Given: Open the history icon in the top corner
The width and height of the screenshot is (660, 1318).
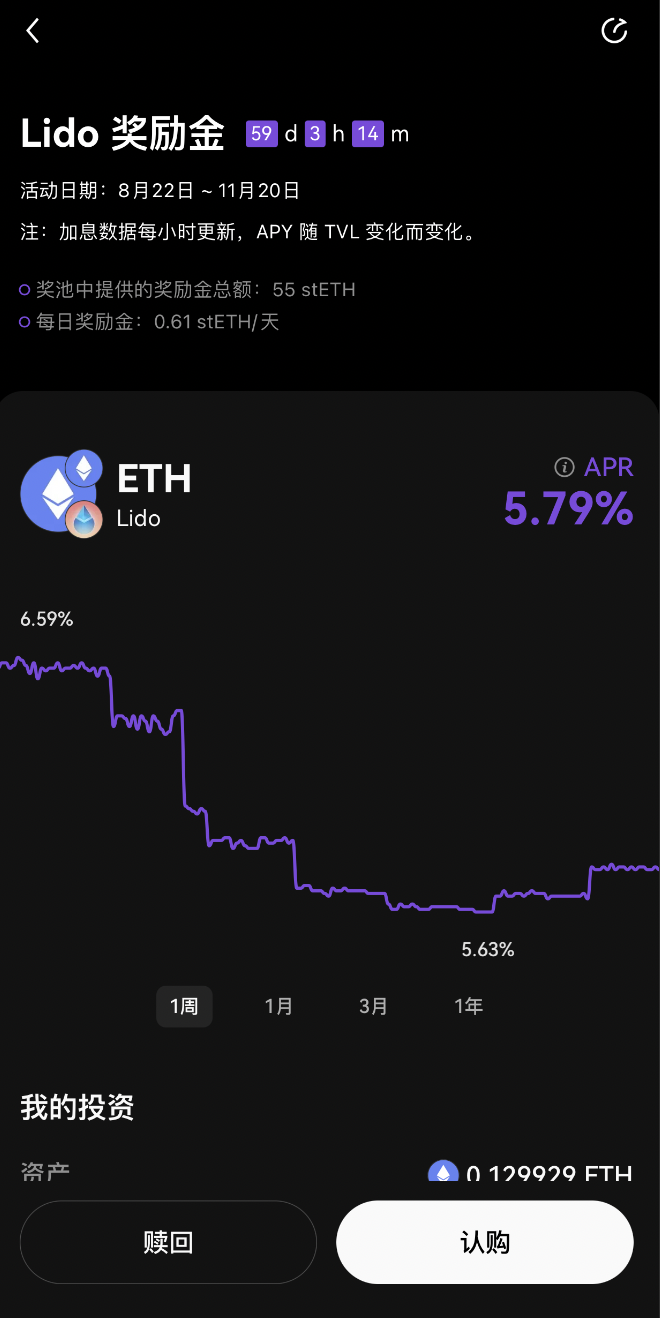Looking at the screenshot, I should (x=613, y=31).
